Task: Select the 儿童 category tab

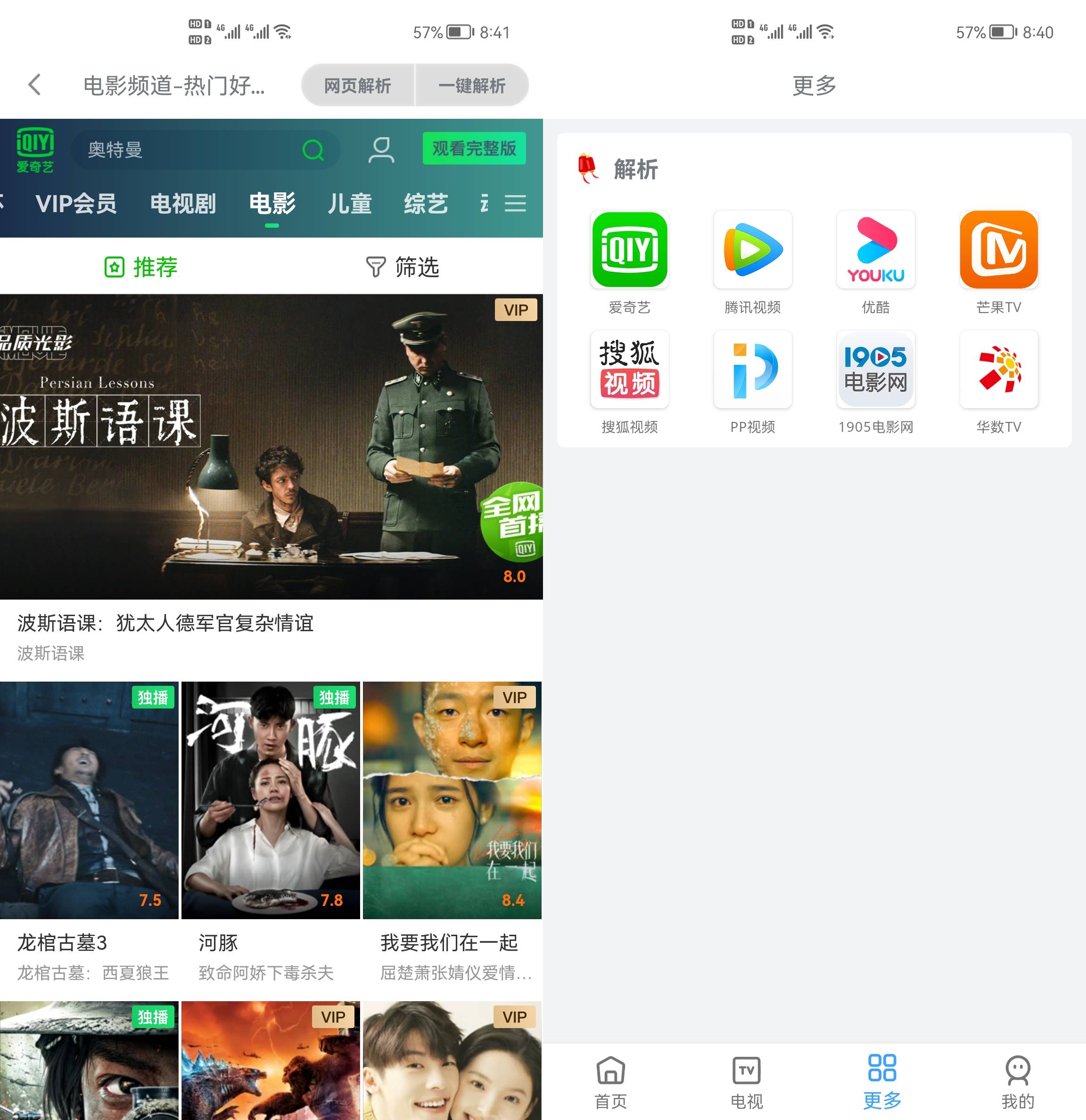Action: click(x=350, y=204)
